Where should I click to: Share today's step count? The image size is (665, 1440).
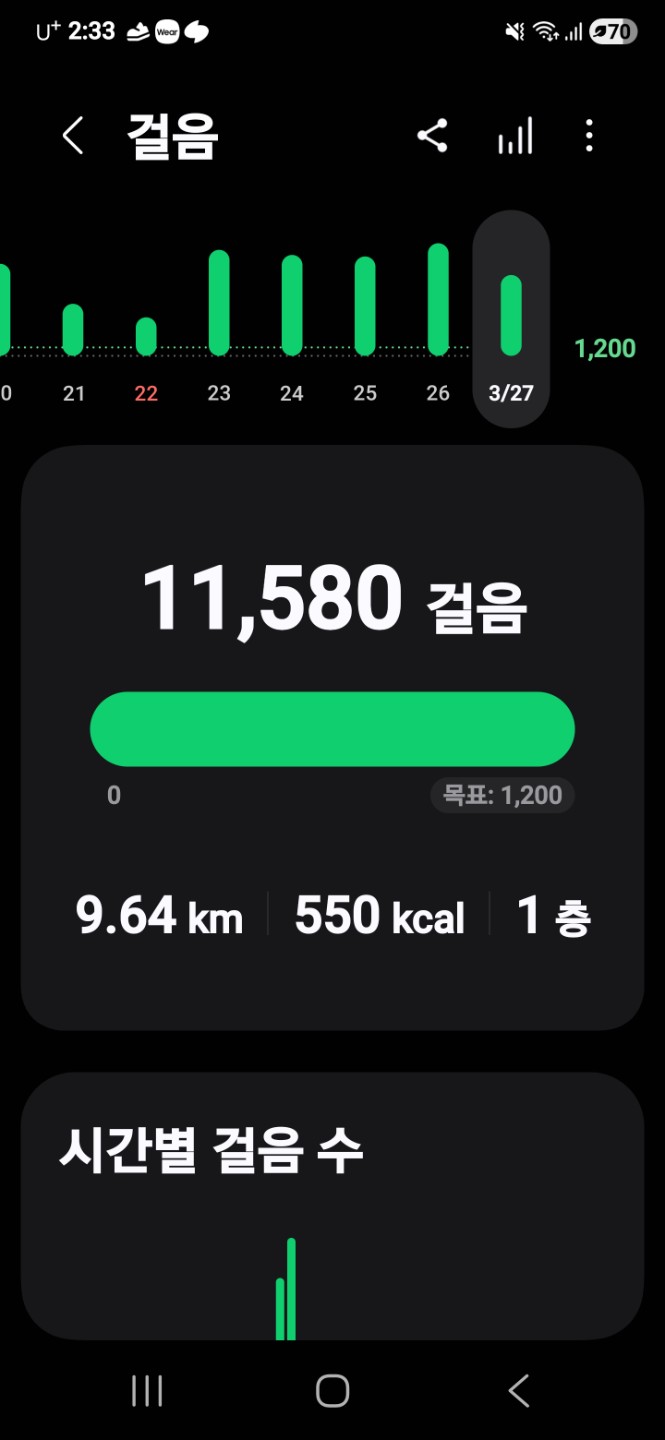point(432,136)
